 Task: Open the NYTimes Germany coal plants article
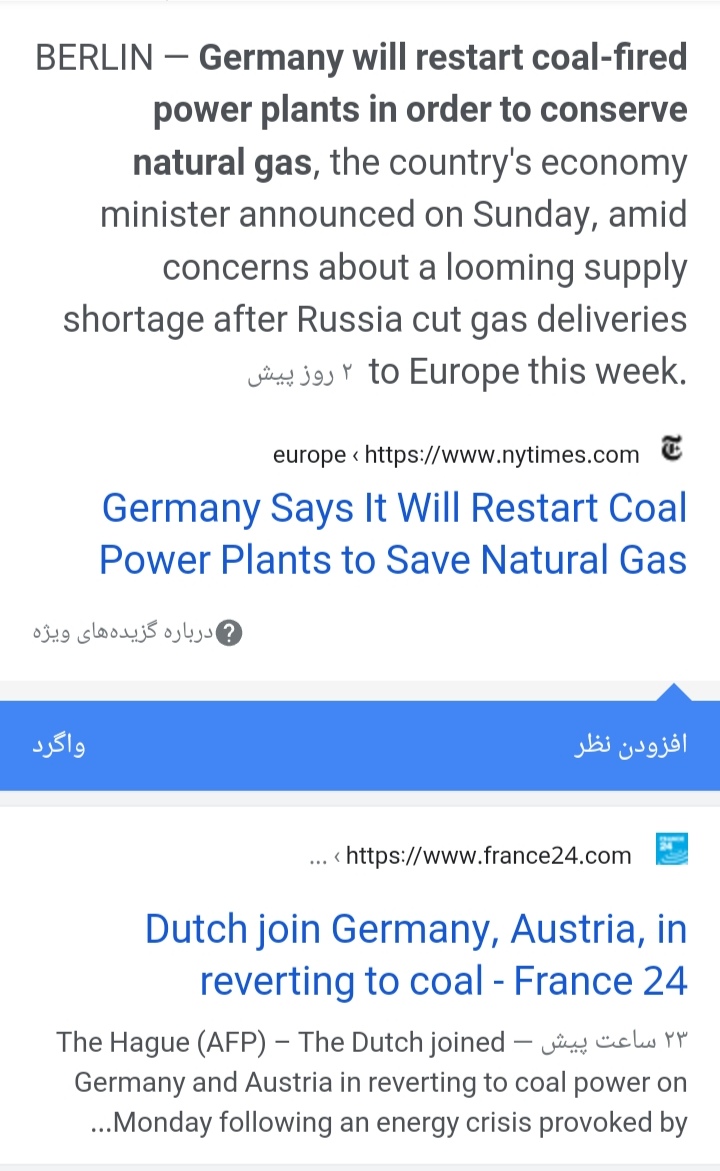click(x=393, y=534)
